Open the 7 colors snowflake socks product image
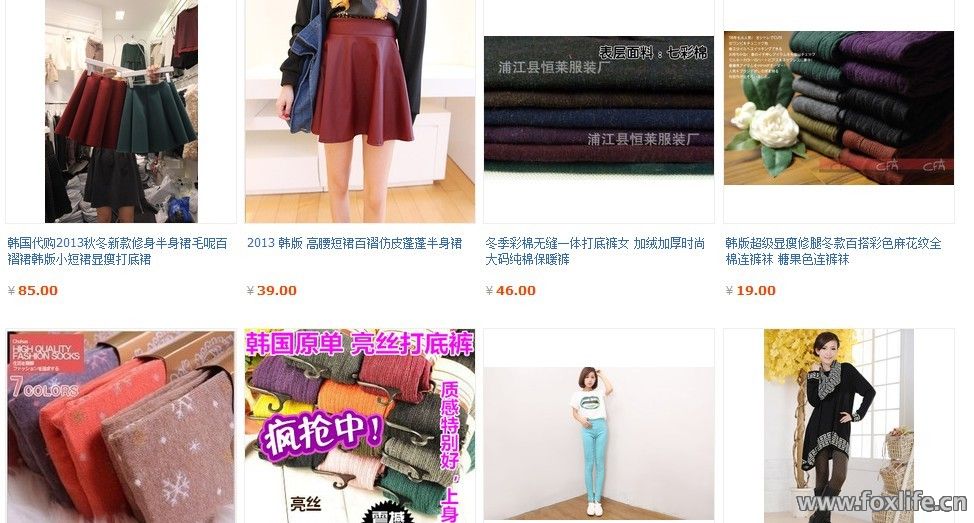This screenshot has width=974, height=523. coord(121,427)
